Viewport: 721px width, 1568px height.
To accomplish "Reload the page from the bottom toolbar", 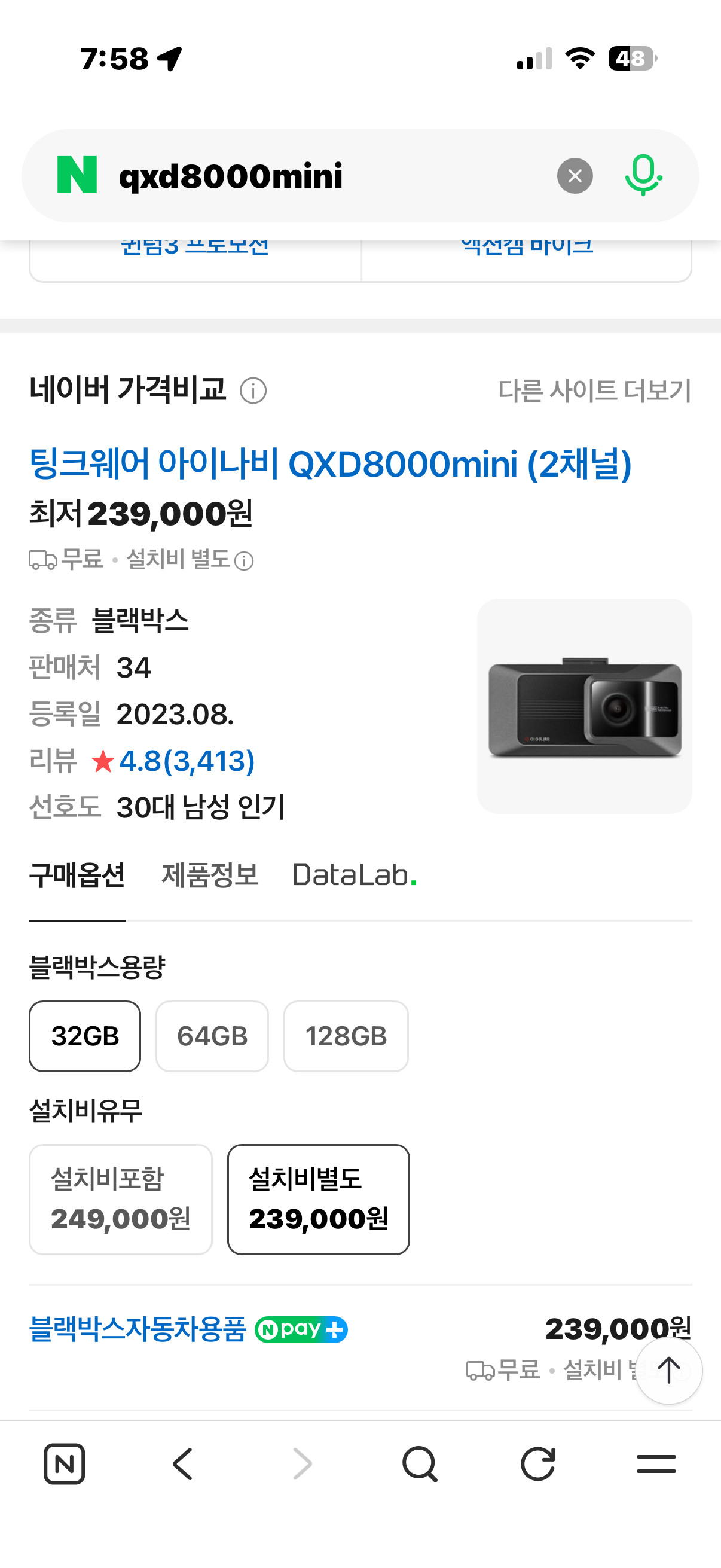I will [x=538, y=1463].
